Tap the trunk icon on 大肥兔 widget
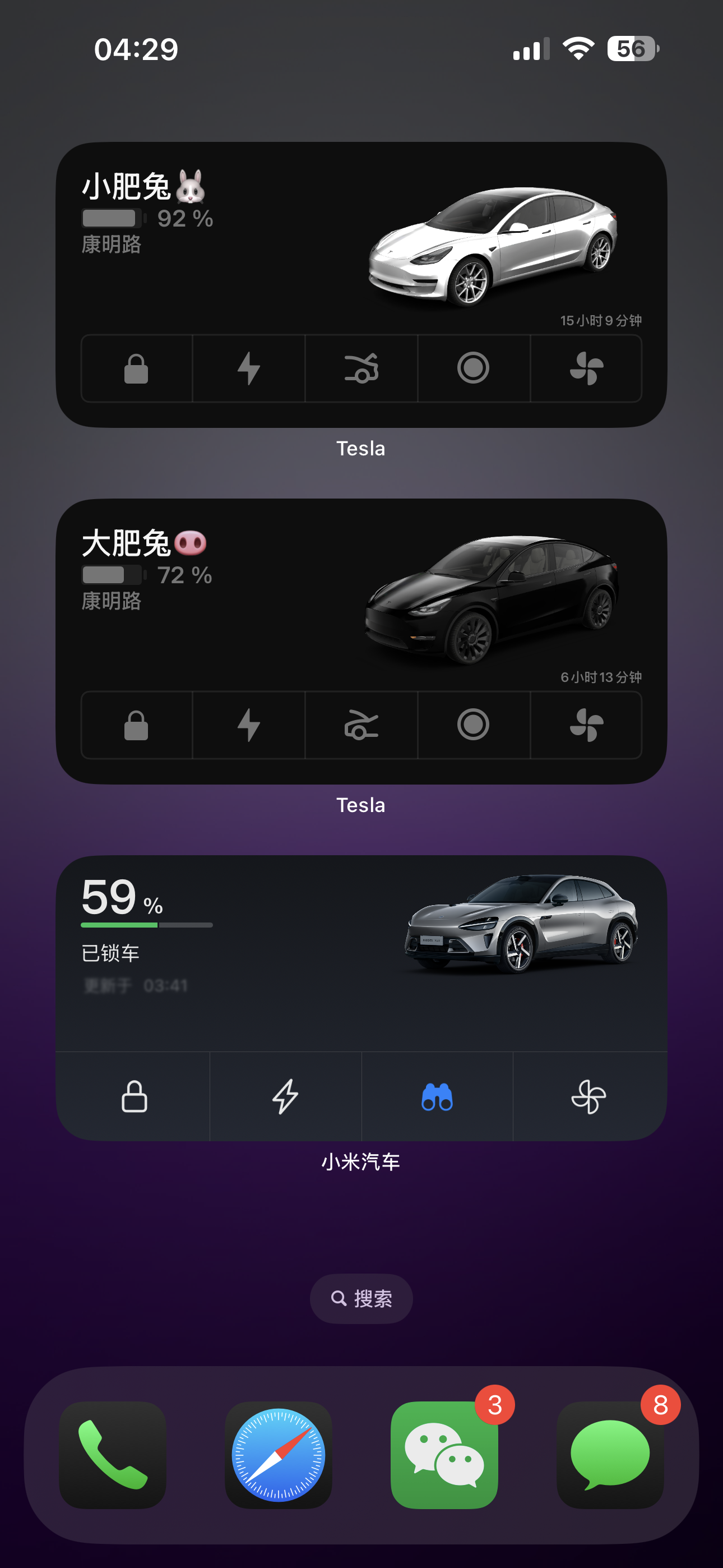 tap(361, 725)
